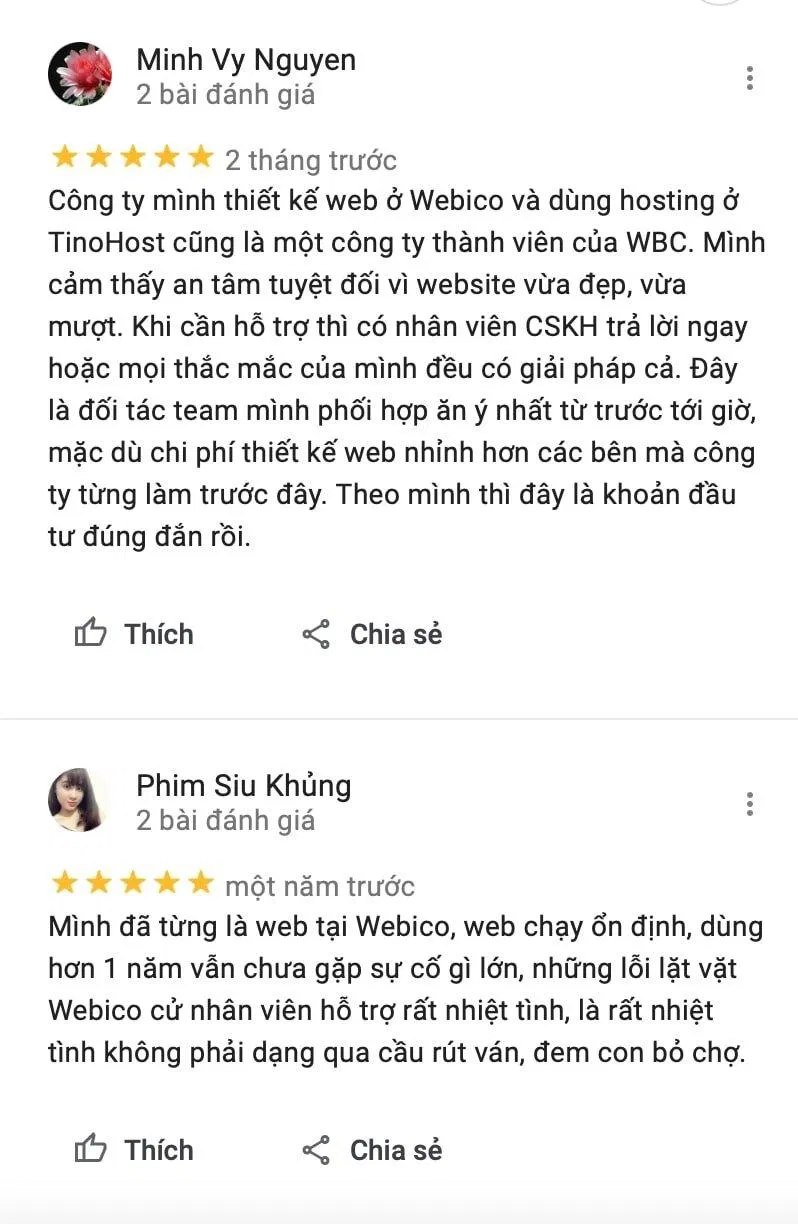Select Phim Siu Khủng's review text
The width and height of the screenshot is (798, 1224).
tap(398, 985)
